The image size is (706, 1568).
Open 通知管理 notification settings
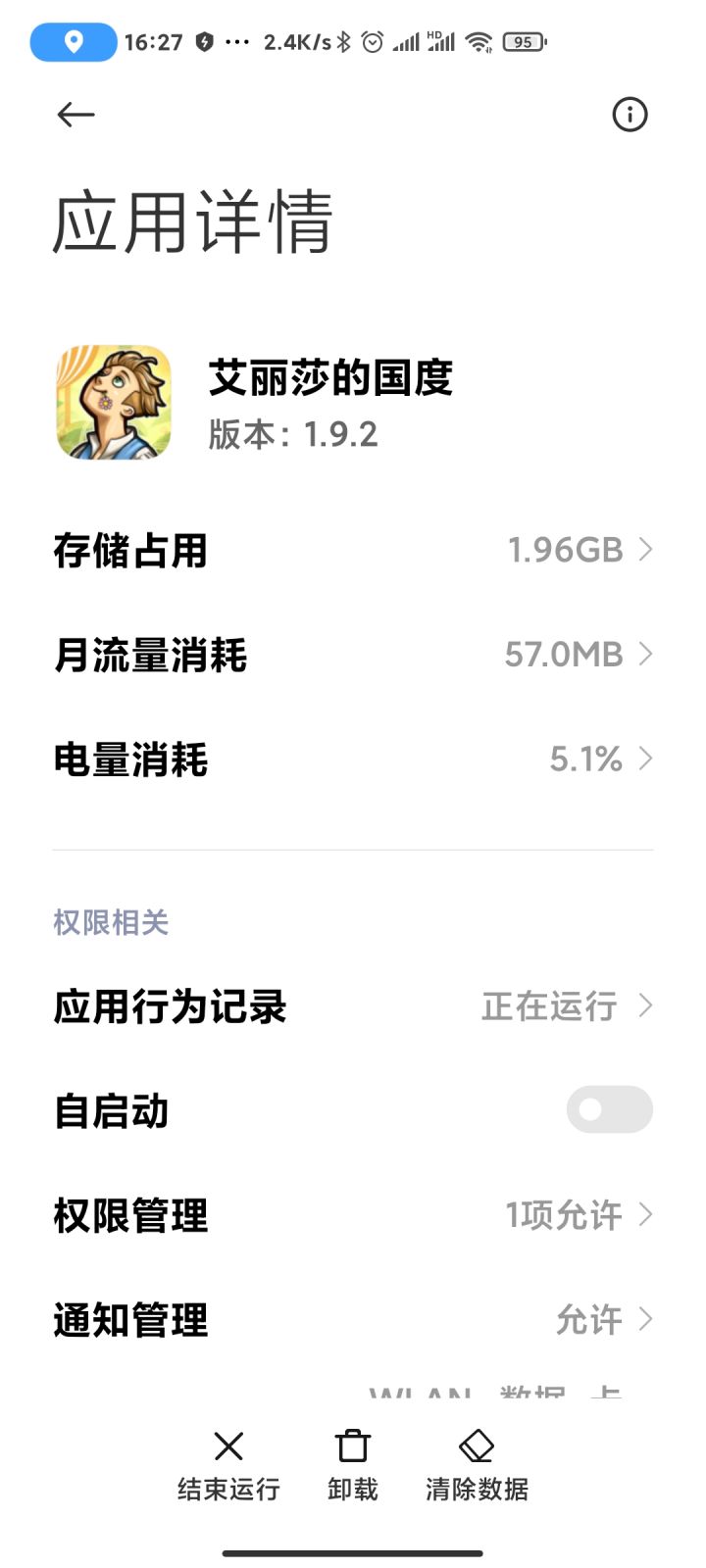tap(353, 1320)
